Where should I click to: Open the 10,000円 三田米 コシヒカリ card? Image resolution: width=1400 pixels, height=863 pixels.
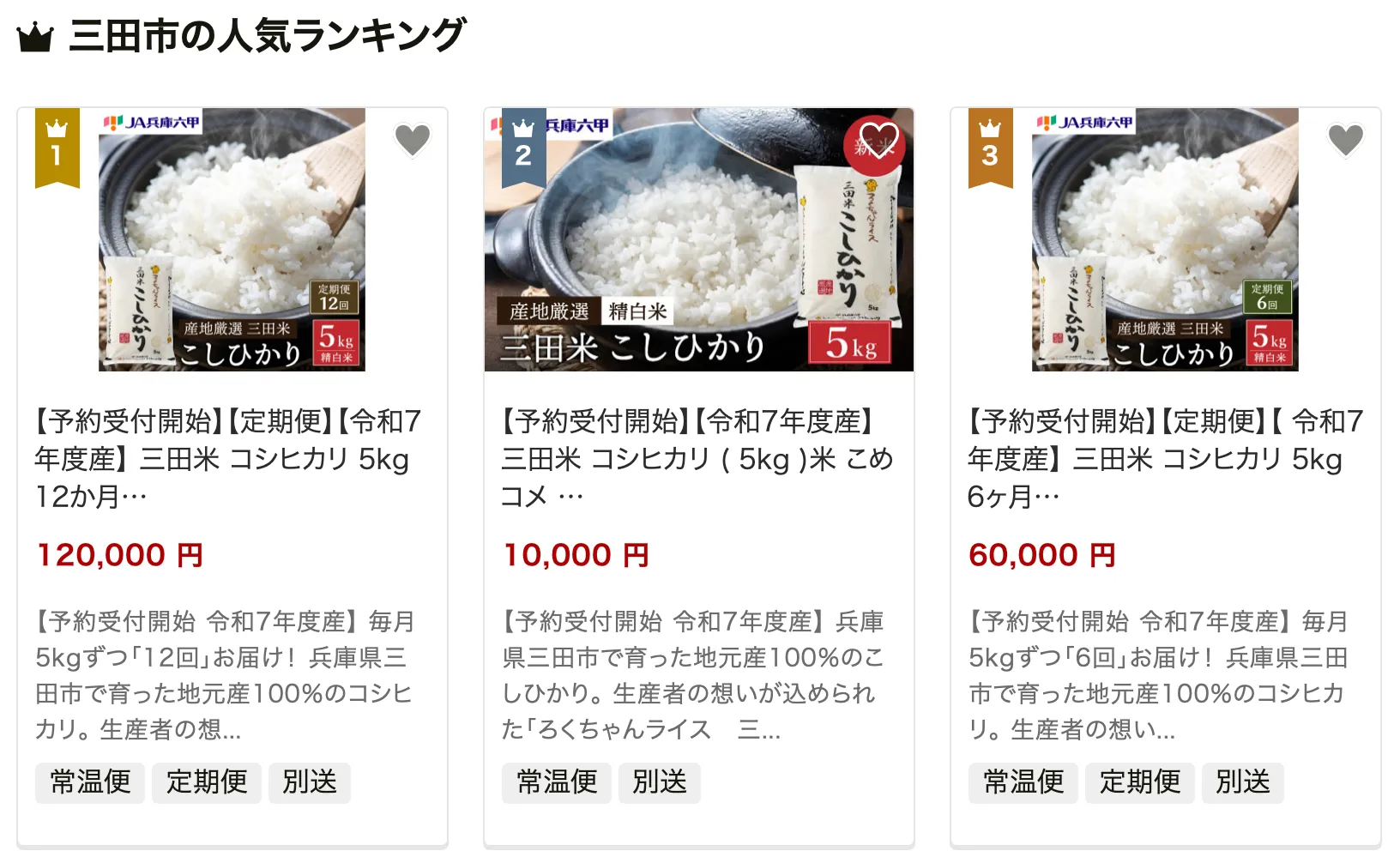pyautogui.click(x=697, y=458)
